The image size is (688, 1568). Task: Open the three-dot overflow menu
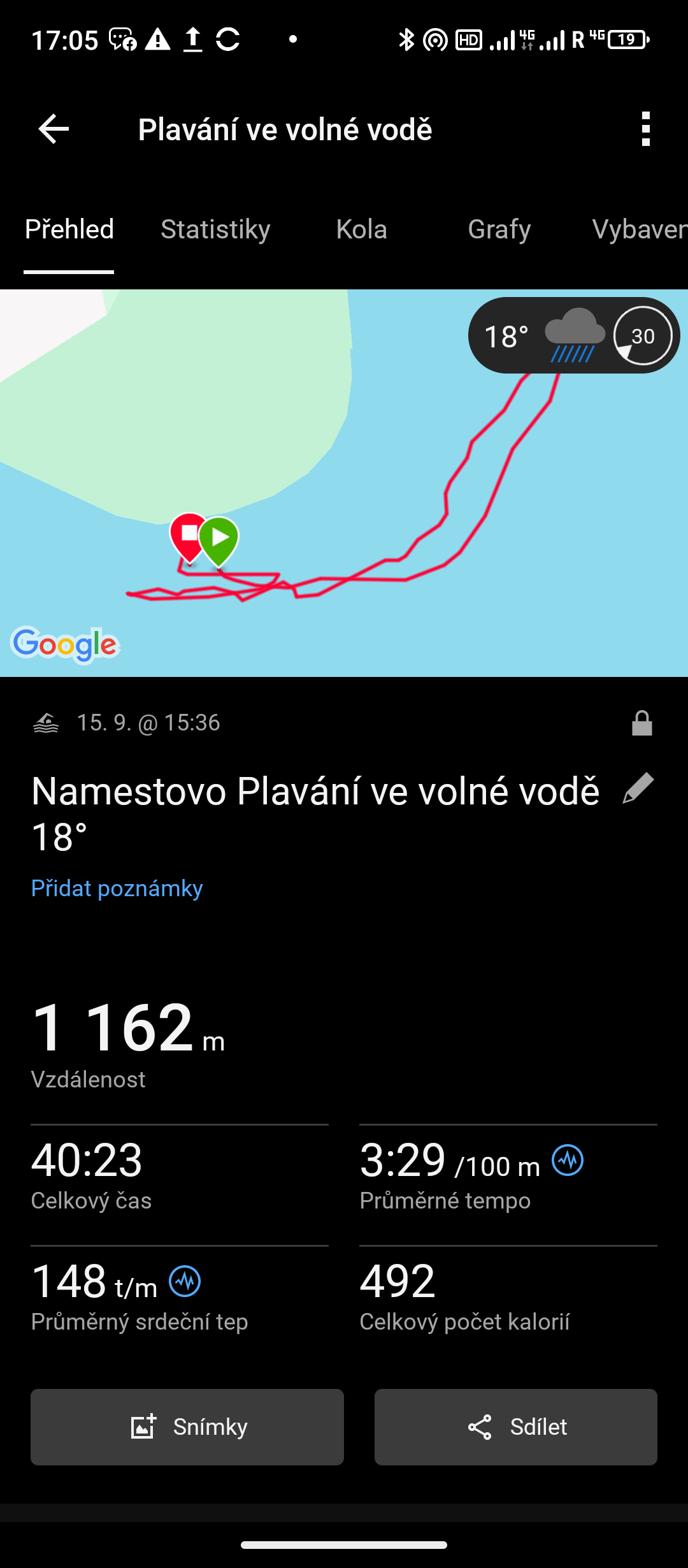(645, 129)
